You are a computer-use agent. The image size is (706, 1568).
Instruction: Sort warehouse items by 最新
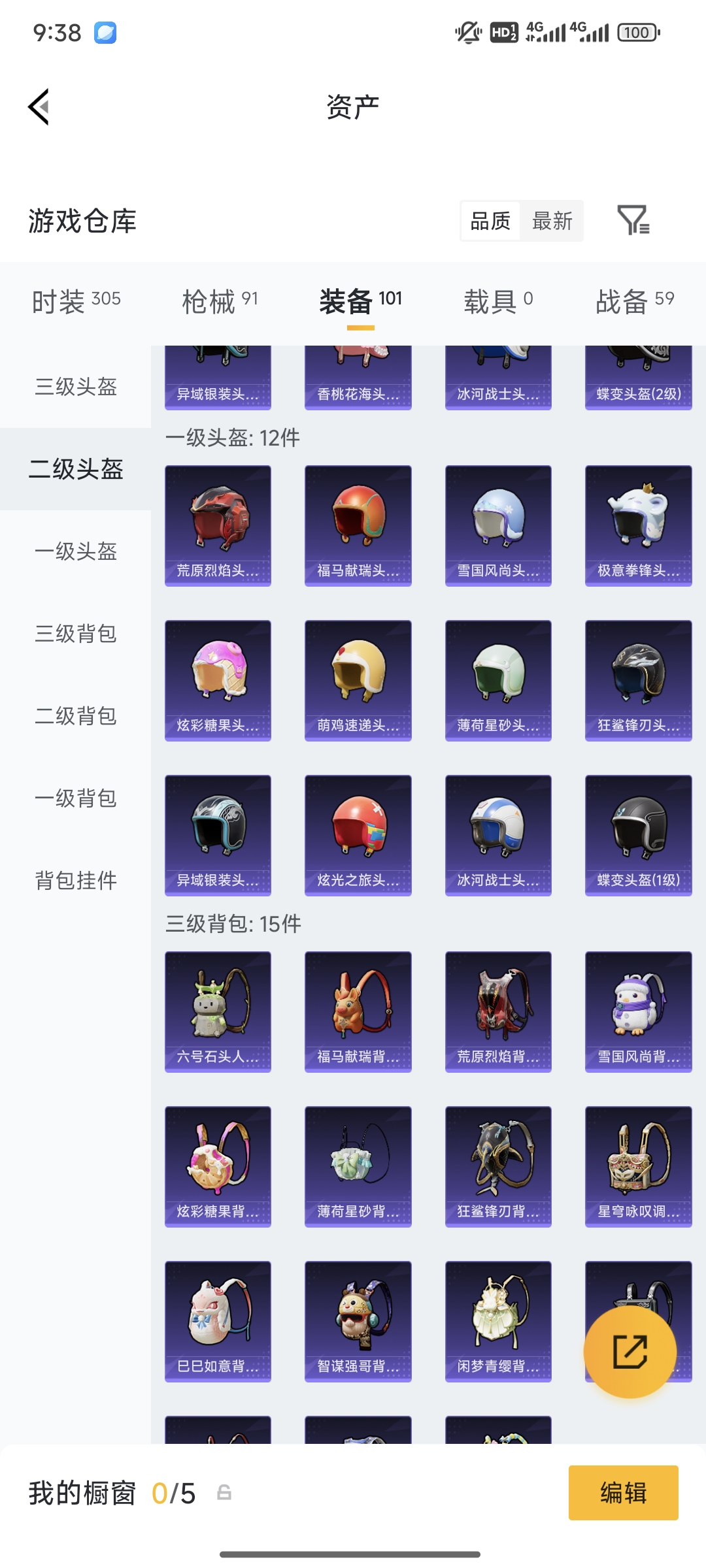[x=552, y=221]
